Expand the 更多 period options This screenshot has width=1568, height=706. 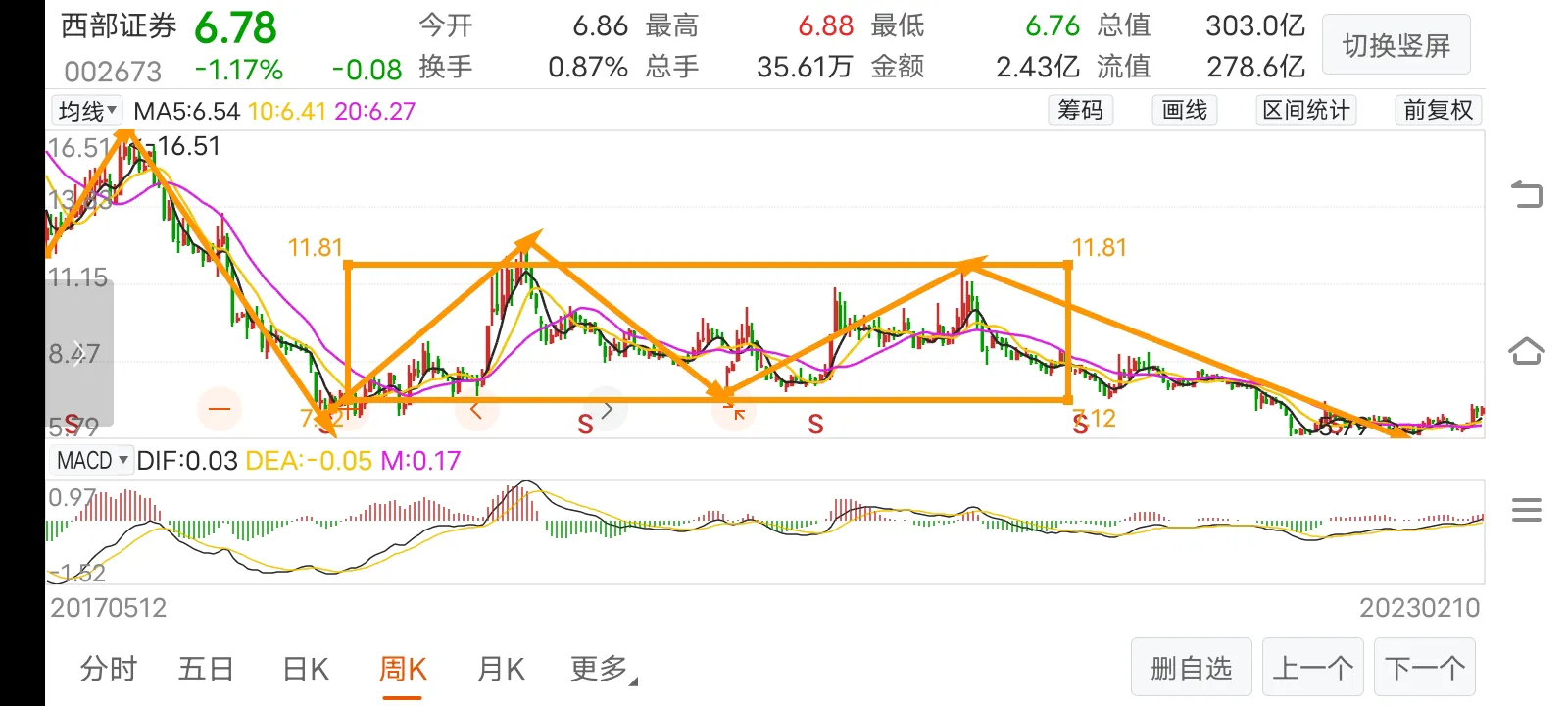click(603, 669)
